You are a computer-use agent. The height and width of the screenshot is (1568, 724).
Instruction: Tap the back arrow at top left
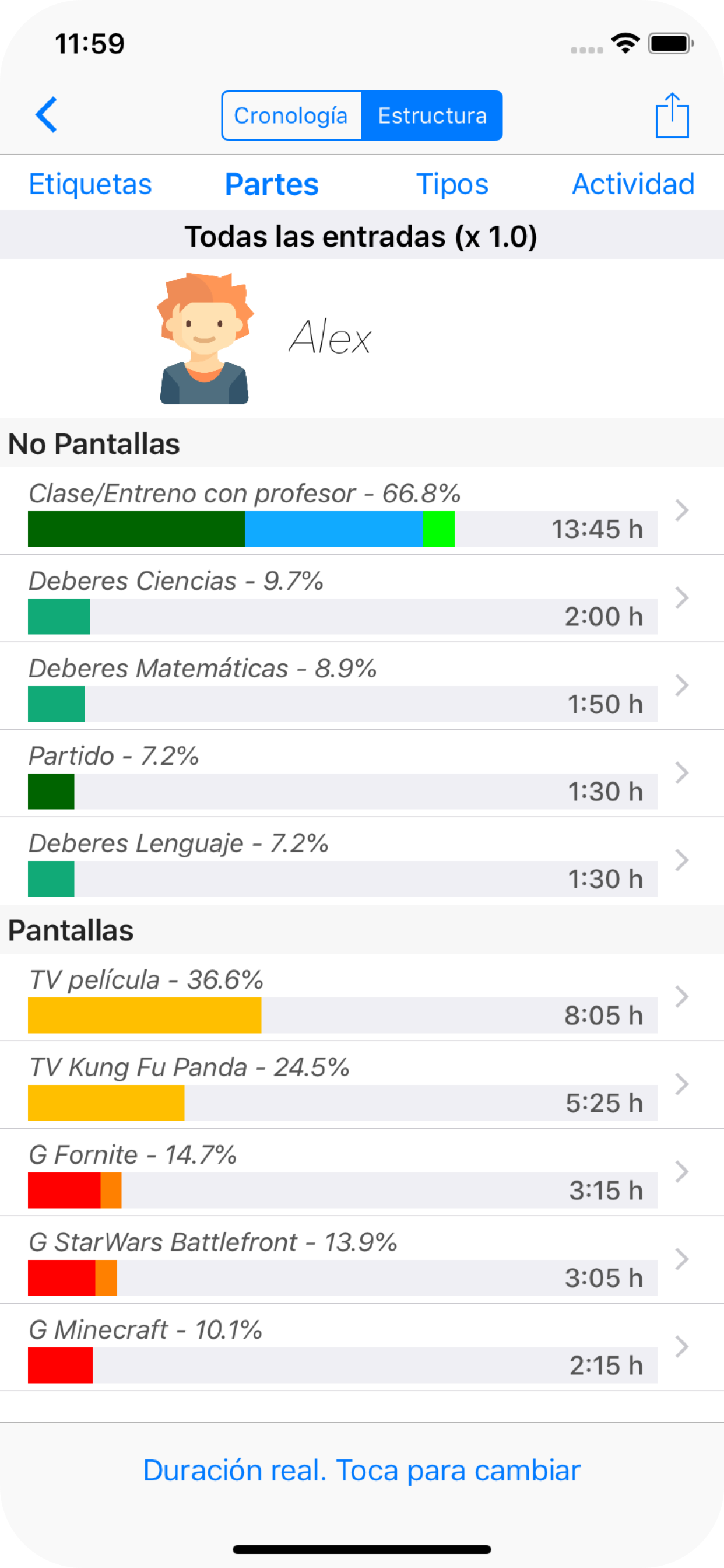pyautogui.click(x=46, y=115)
